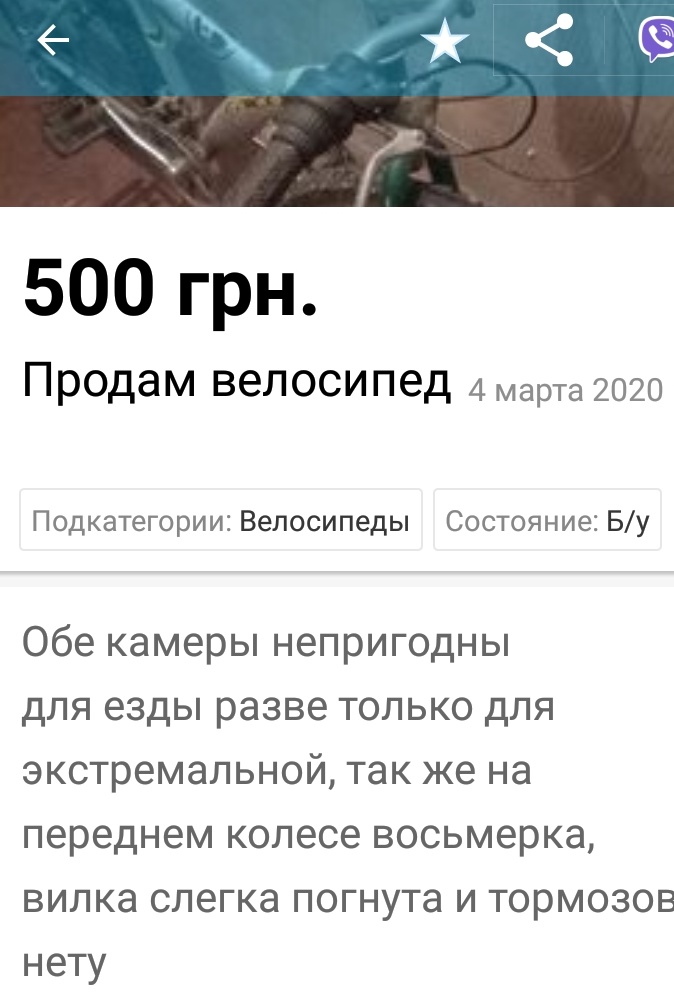Go back using the arrow
Screen dimensions: 674x1003
pos(53,40)
